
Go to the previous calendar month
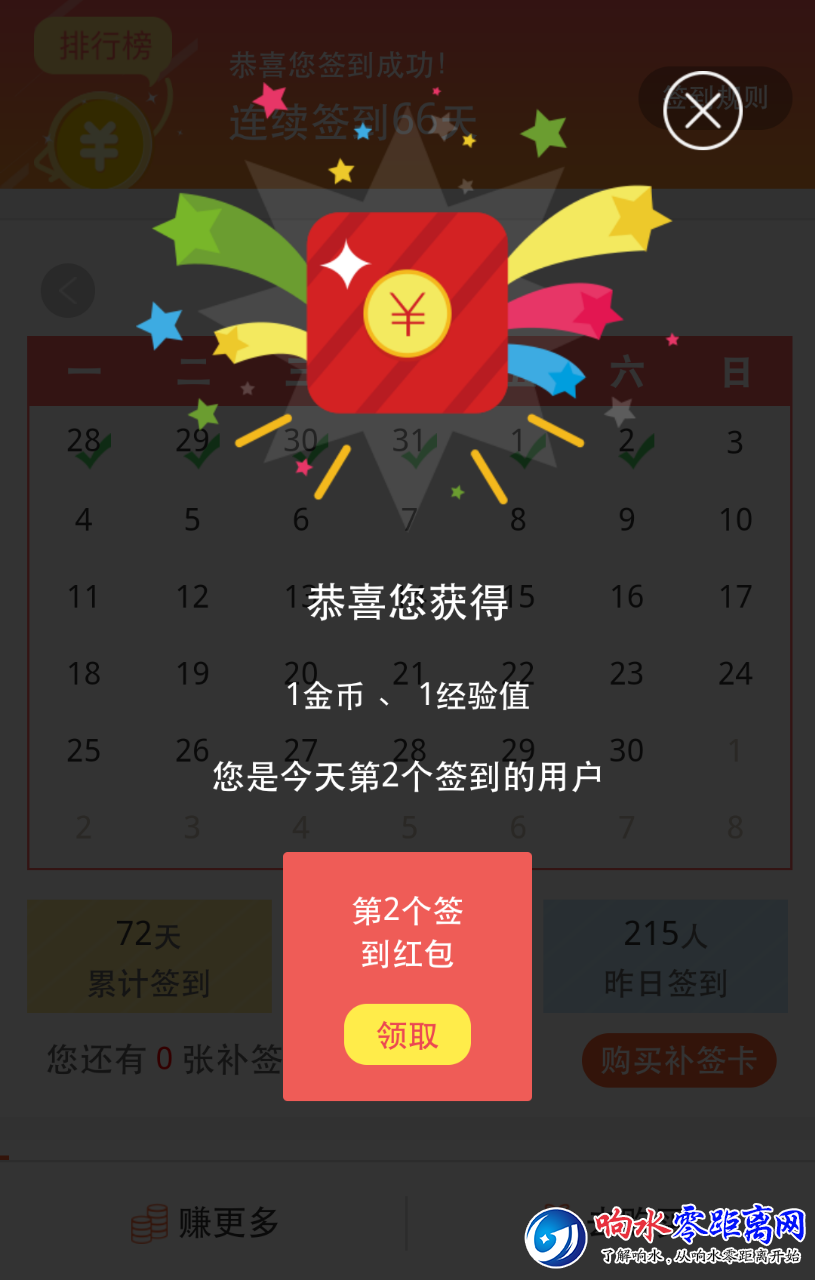(x=68, y=291)
